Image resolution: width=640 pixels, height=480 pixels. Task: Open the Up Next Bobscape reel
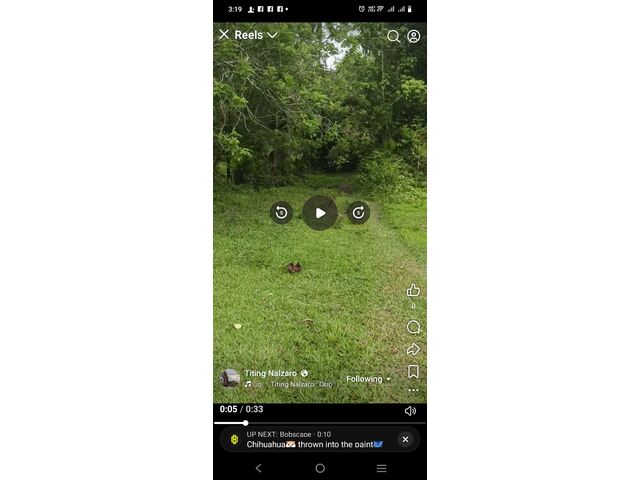(x=310, y=439)
